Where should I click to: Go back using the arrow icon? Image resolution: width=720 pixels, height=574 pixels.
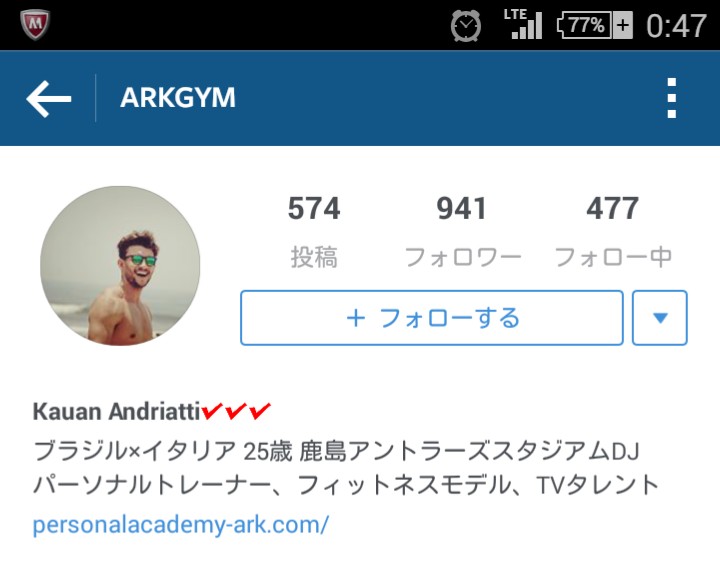[x=49, y=98]
